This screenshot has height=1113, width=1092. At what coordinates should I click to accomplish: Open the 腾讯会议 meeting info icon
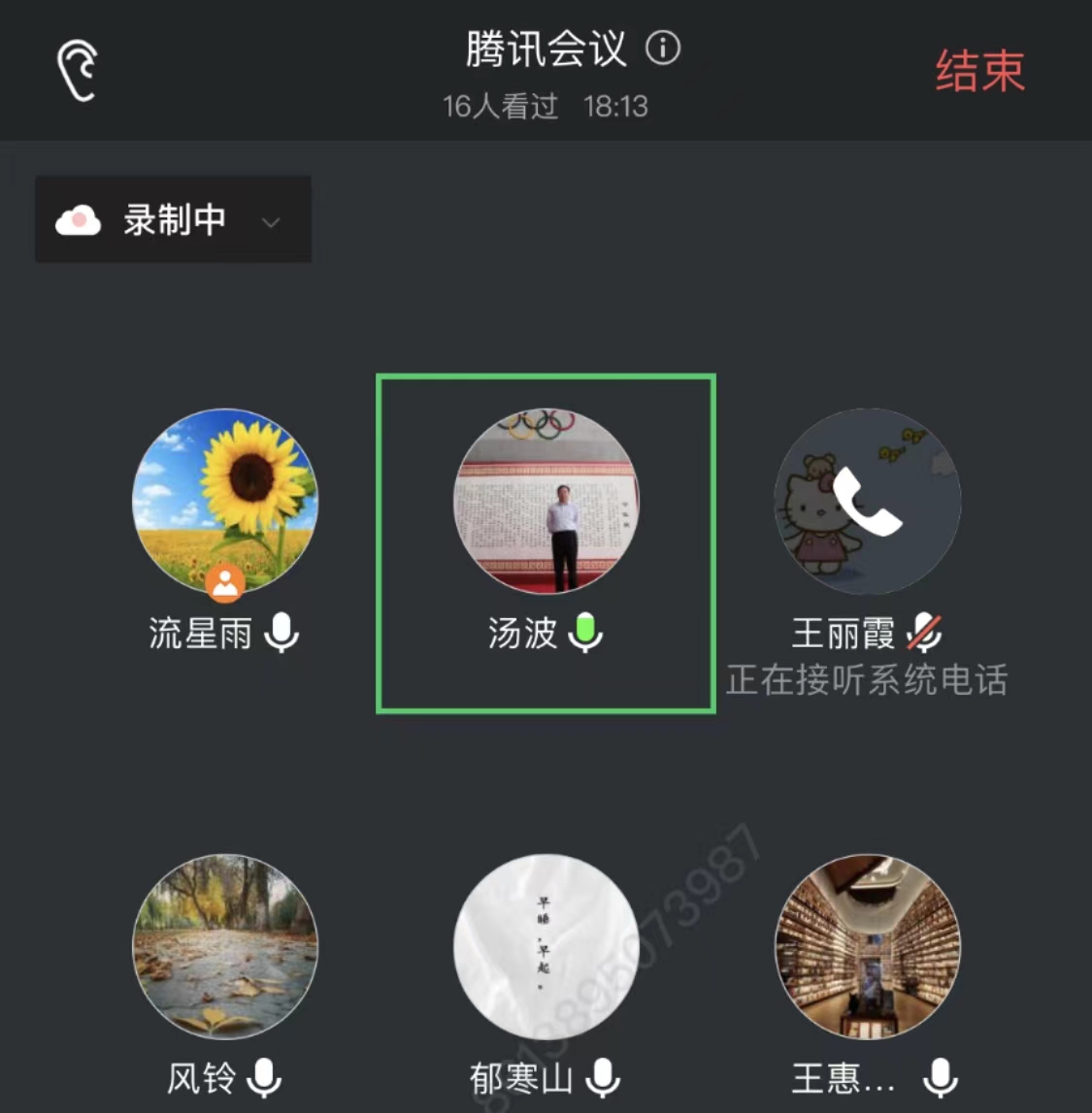pos(663,48)
